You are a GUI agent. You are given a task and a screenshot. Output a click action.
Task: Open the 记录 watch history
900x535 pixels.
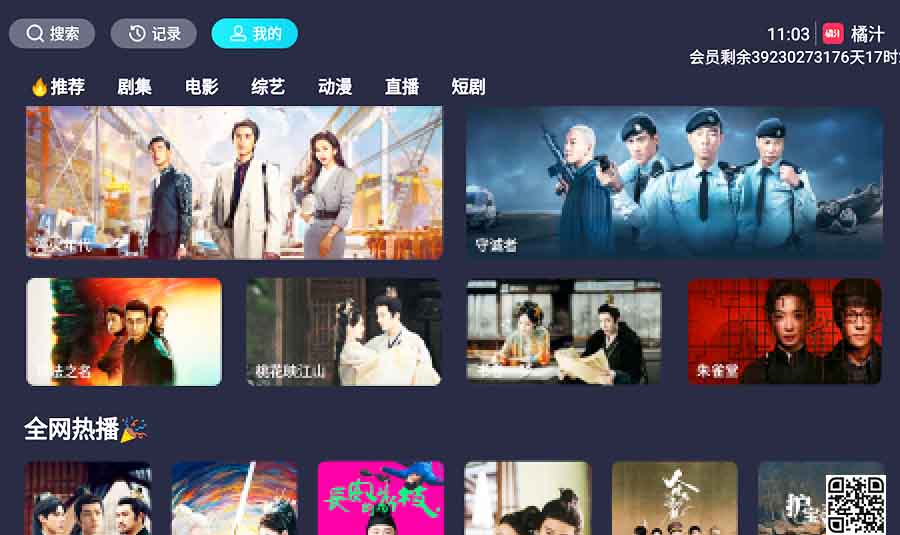[x=154, y=34]
